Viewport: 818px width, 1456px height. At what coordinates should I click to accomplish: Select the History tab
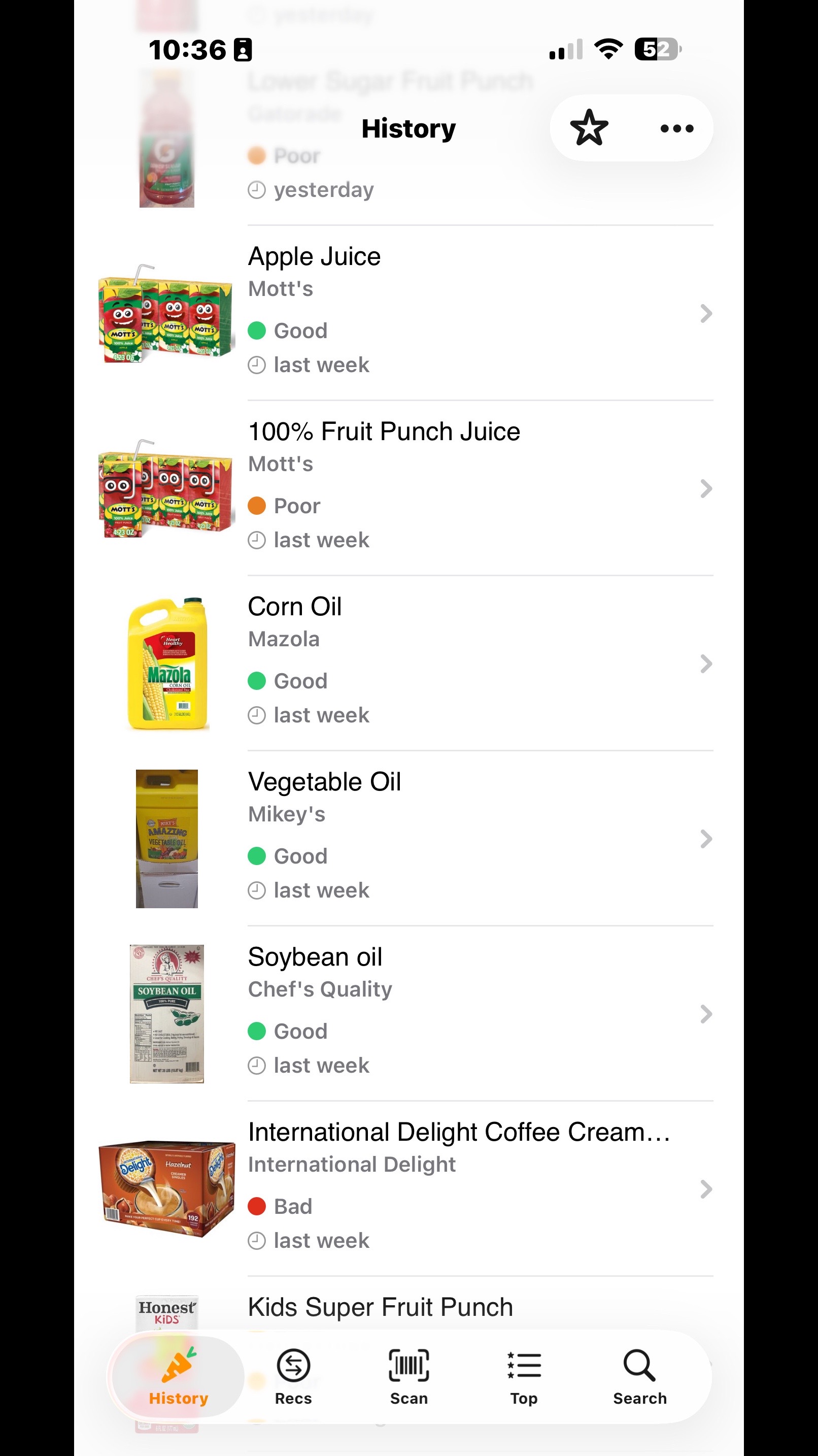(x=179, y=1377)
